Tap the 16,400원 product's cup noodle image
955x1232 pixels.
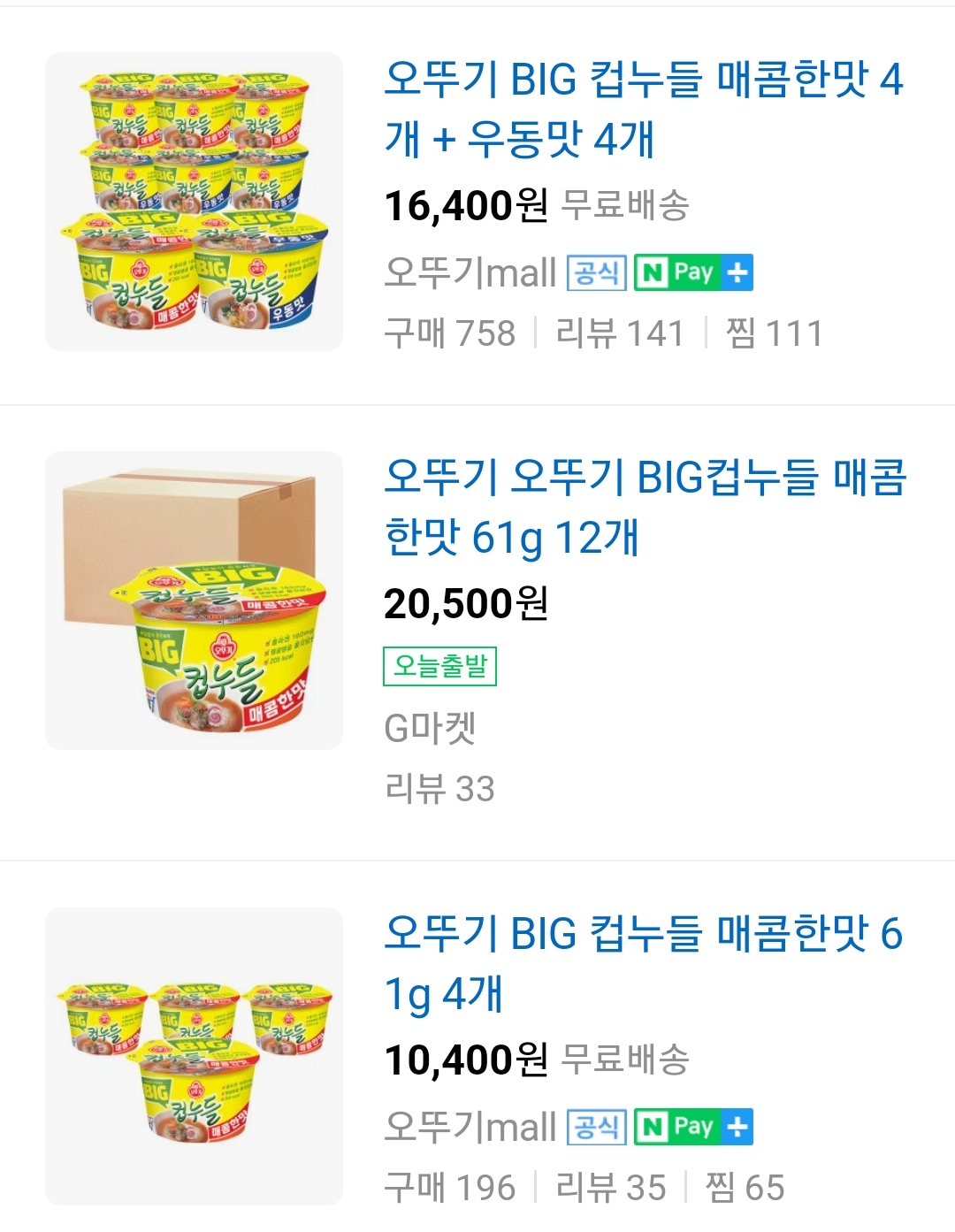point(194,202)
